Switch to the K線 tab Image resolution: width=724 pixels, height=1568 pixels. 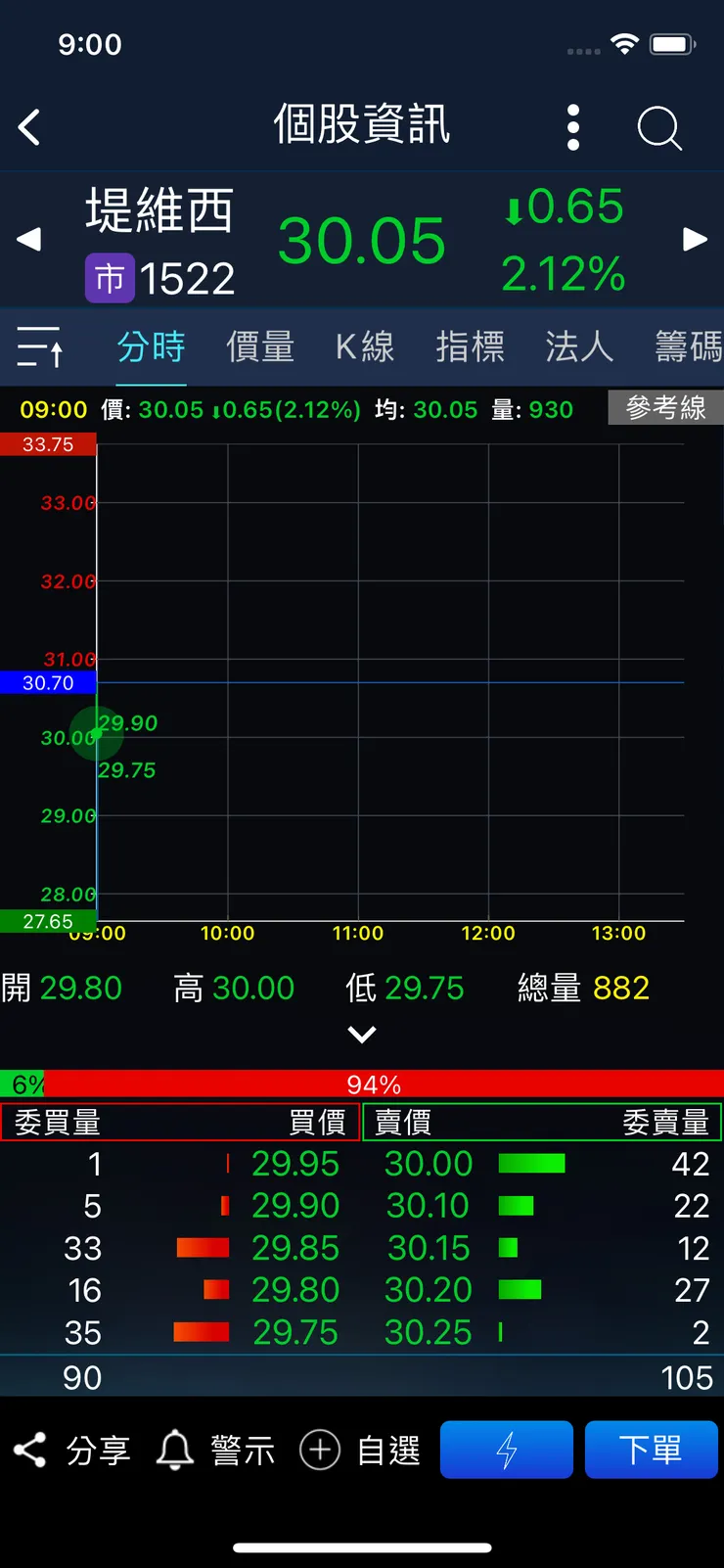coord(364,347)
